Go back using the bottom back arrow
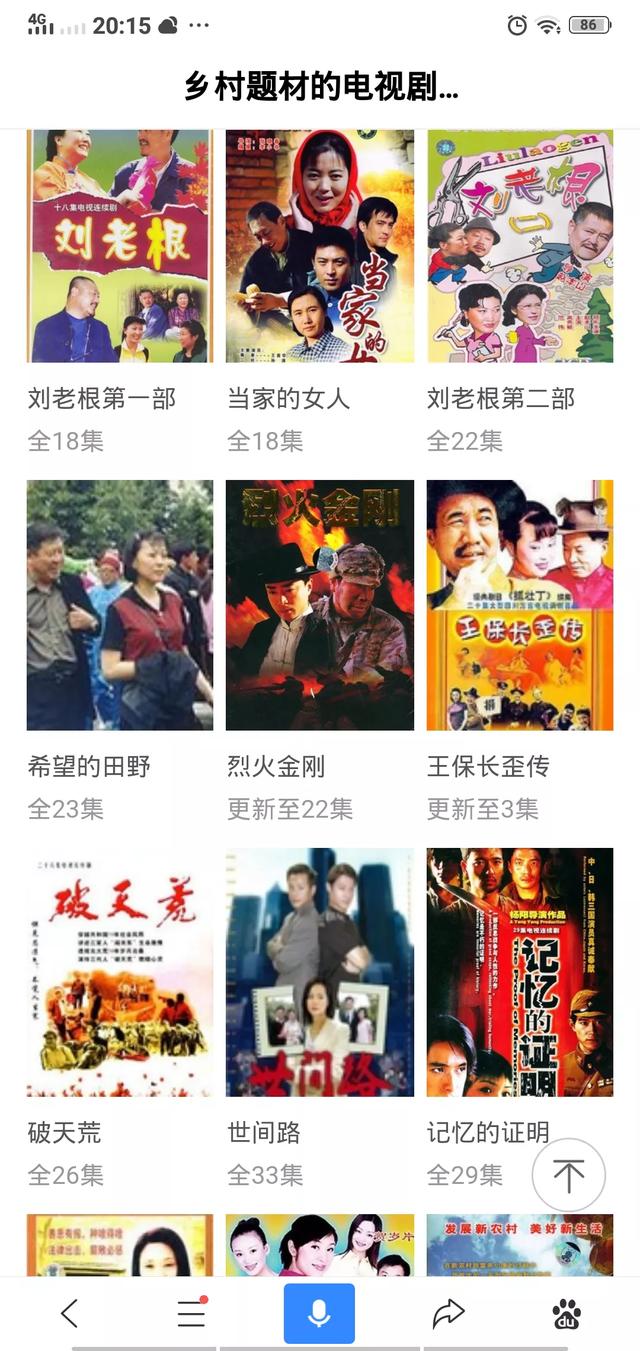The image size is (640, 1351). click(69, 1313)
